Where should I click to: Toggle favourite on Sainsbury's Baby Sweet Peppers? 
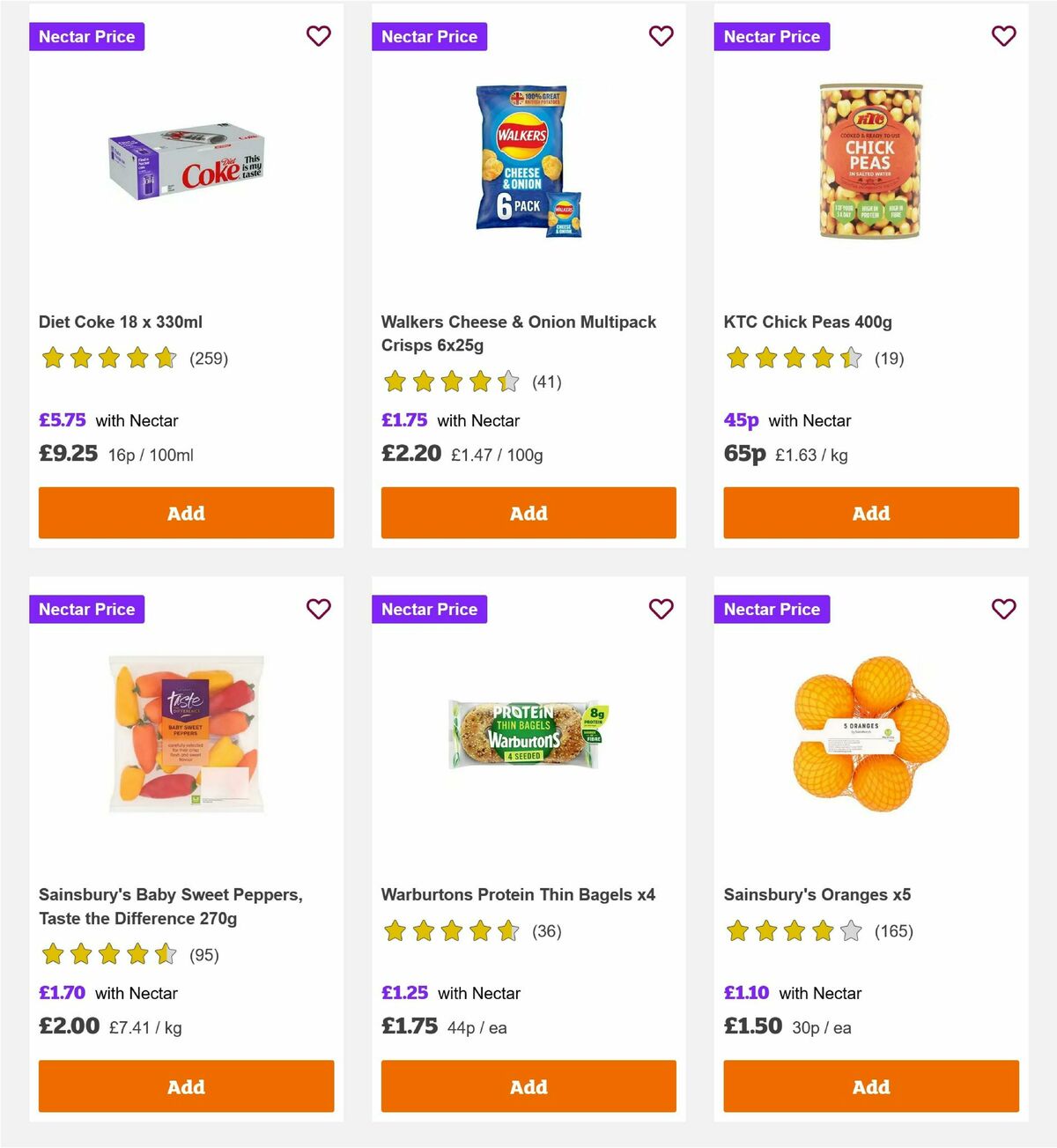tap(319, 609)
